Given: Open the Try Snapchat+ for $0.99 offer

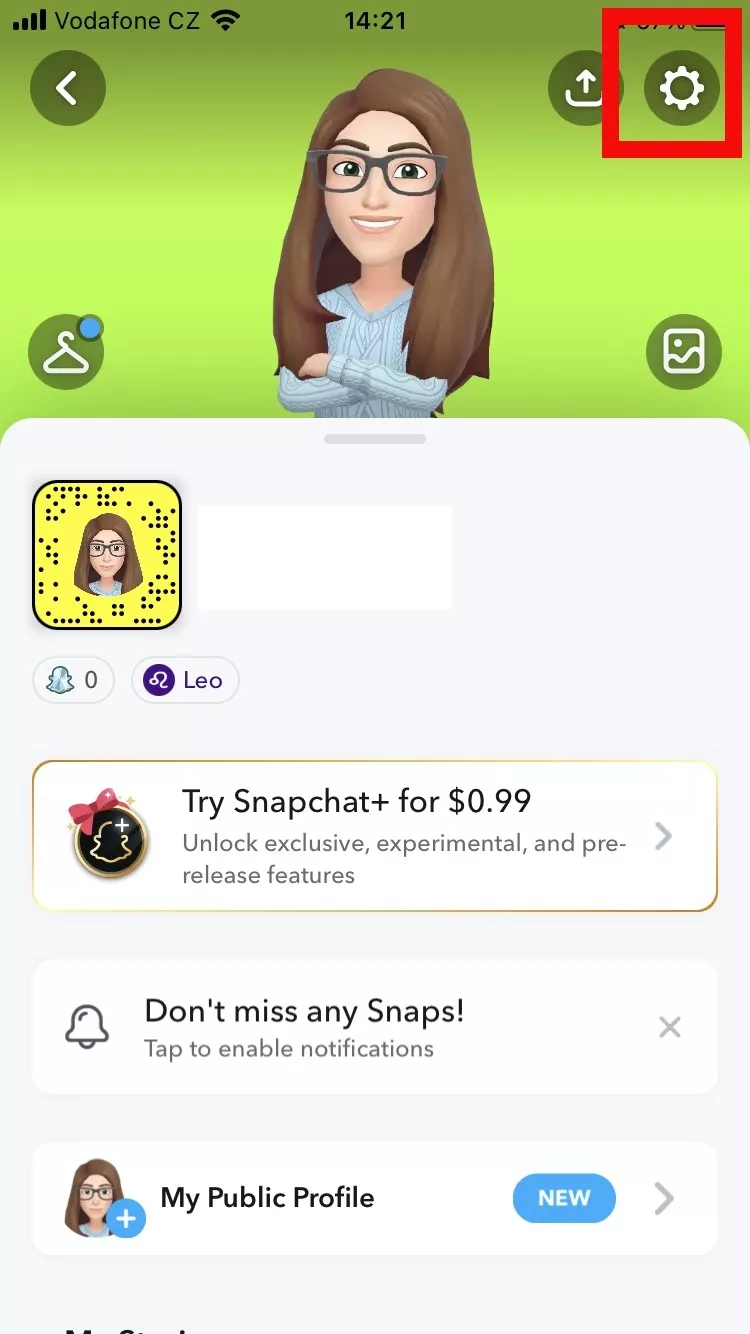Looking at the screenshot, I should (x=374, y=836).
